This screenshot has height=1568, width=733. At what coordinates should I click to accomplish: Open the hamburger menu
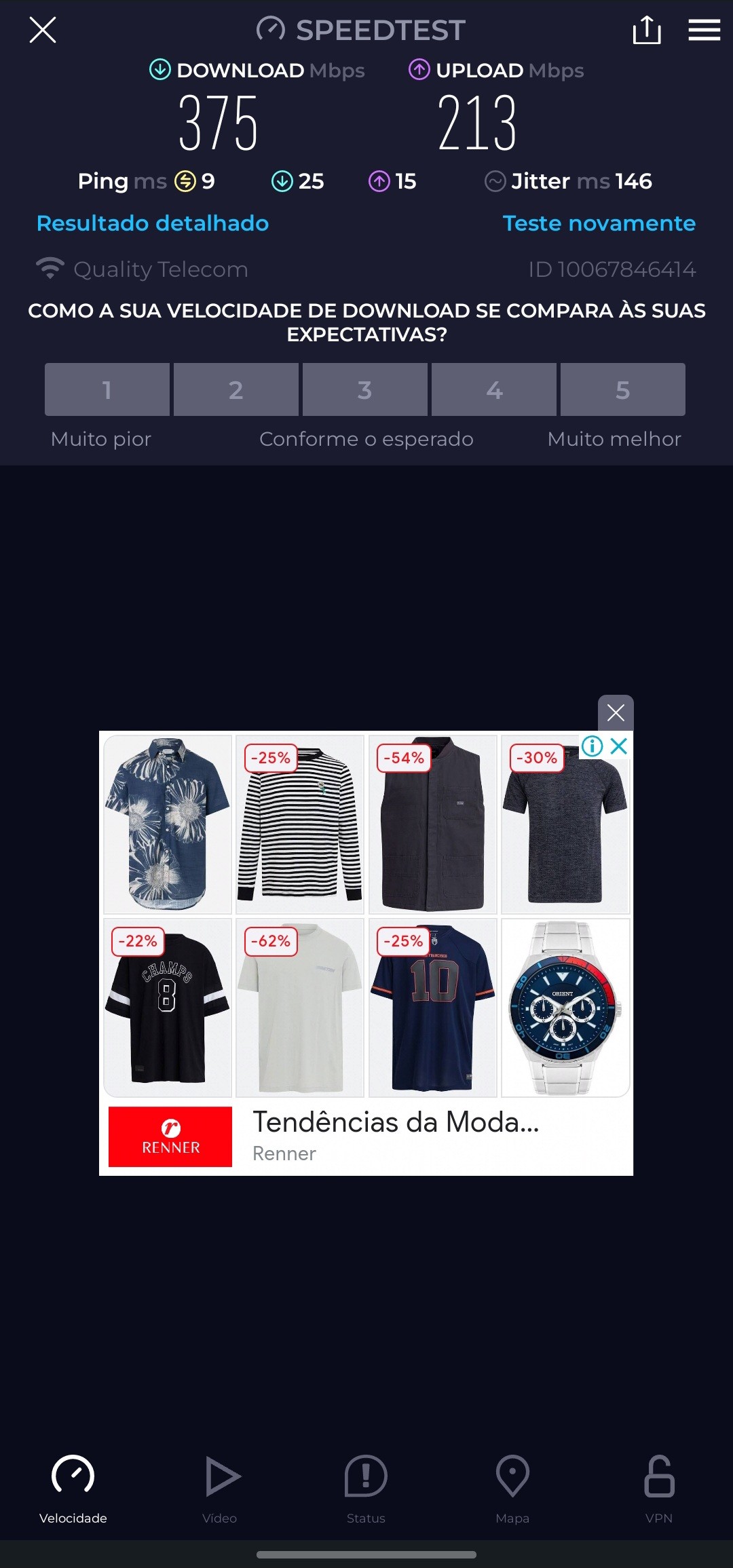704,30
